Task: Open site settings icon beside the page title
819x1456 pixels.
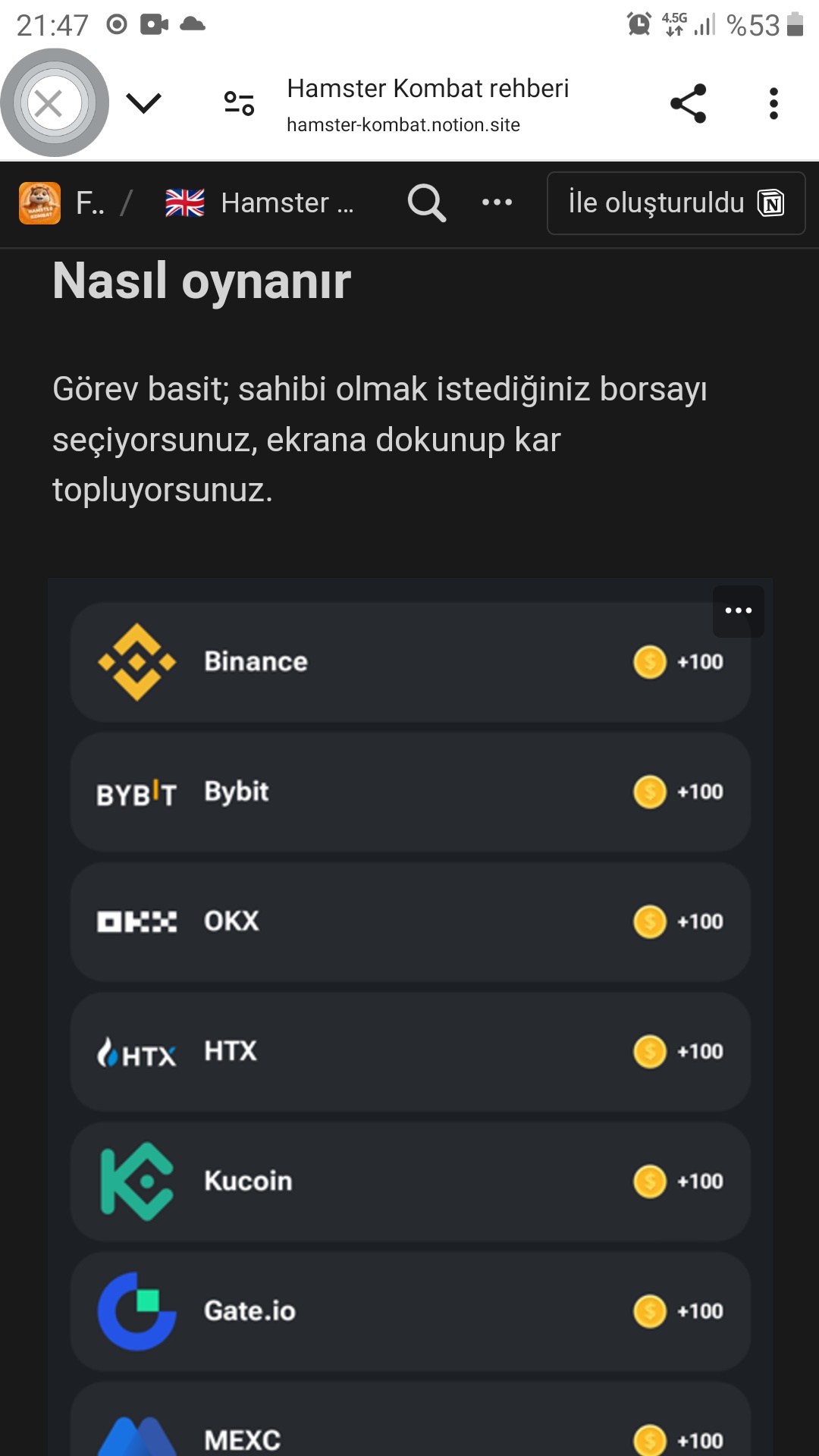Action: pos(239,103)
